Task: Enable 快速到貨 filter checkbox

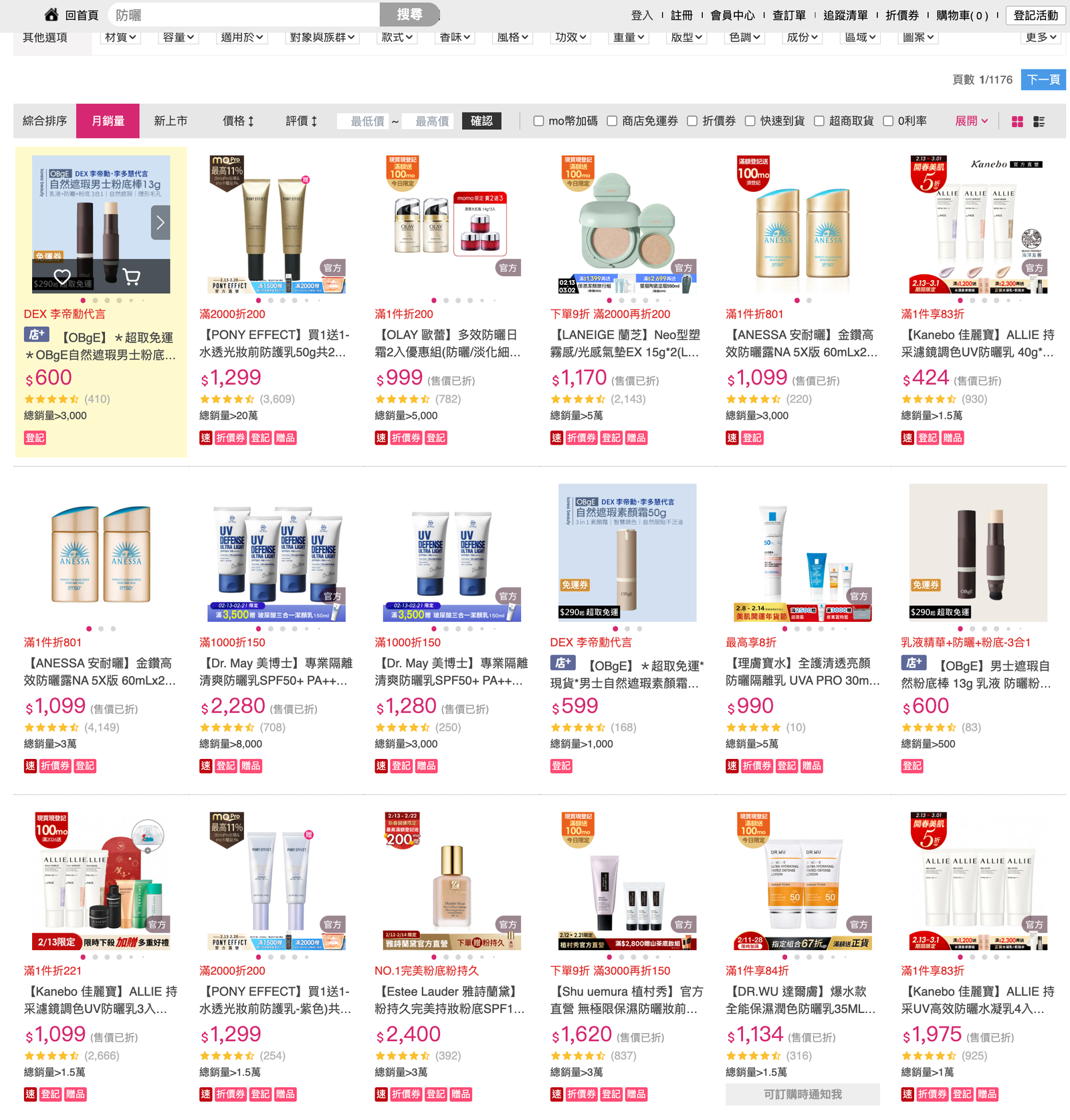Action: pyautogui.click(x=750, y=121)
